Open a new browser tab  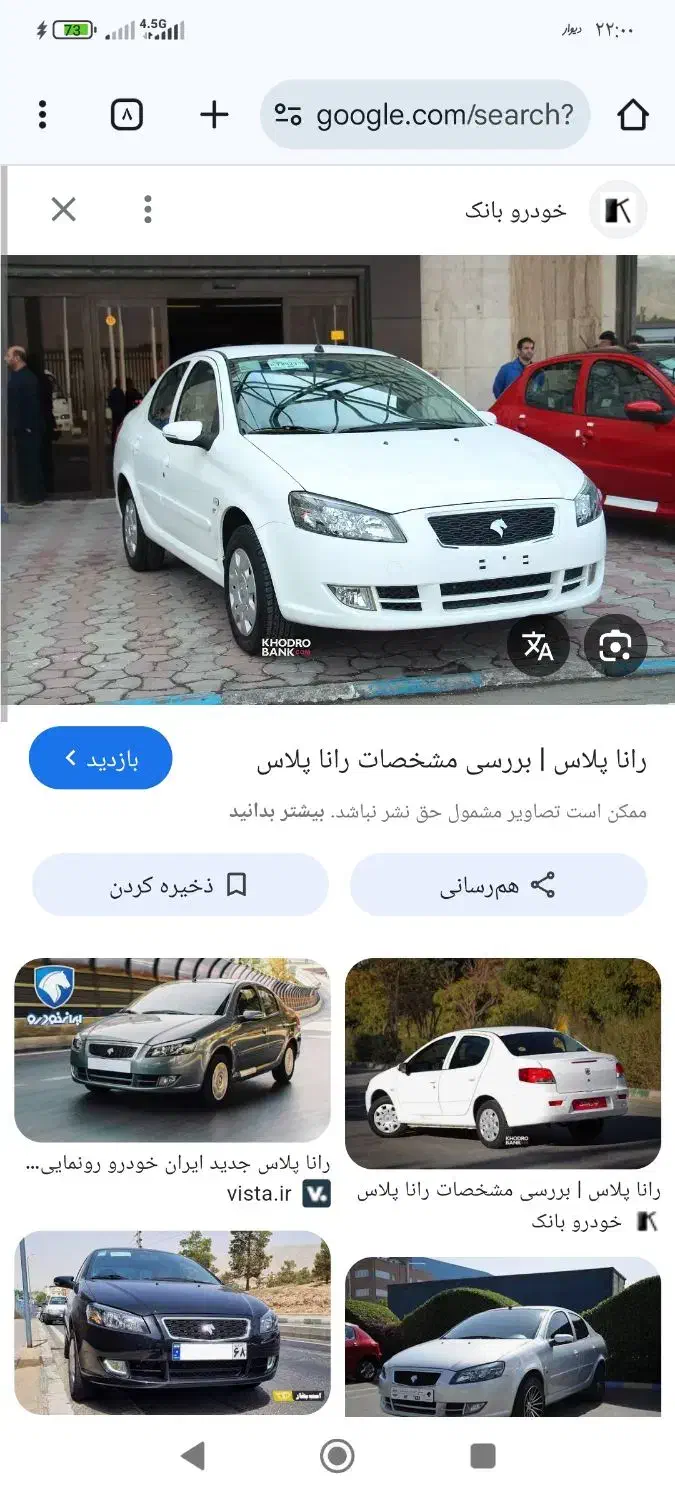214,115
